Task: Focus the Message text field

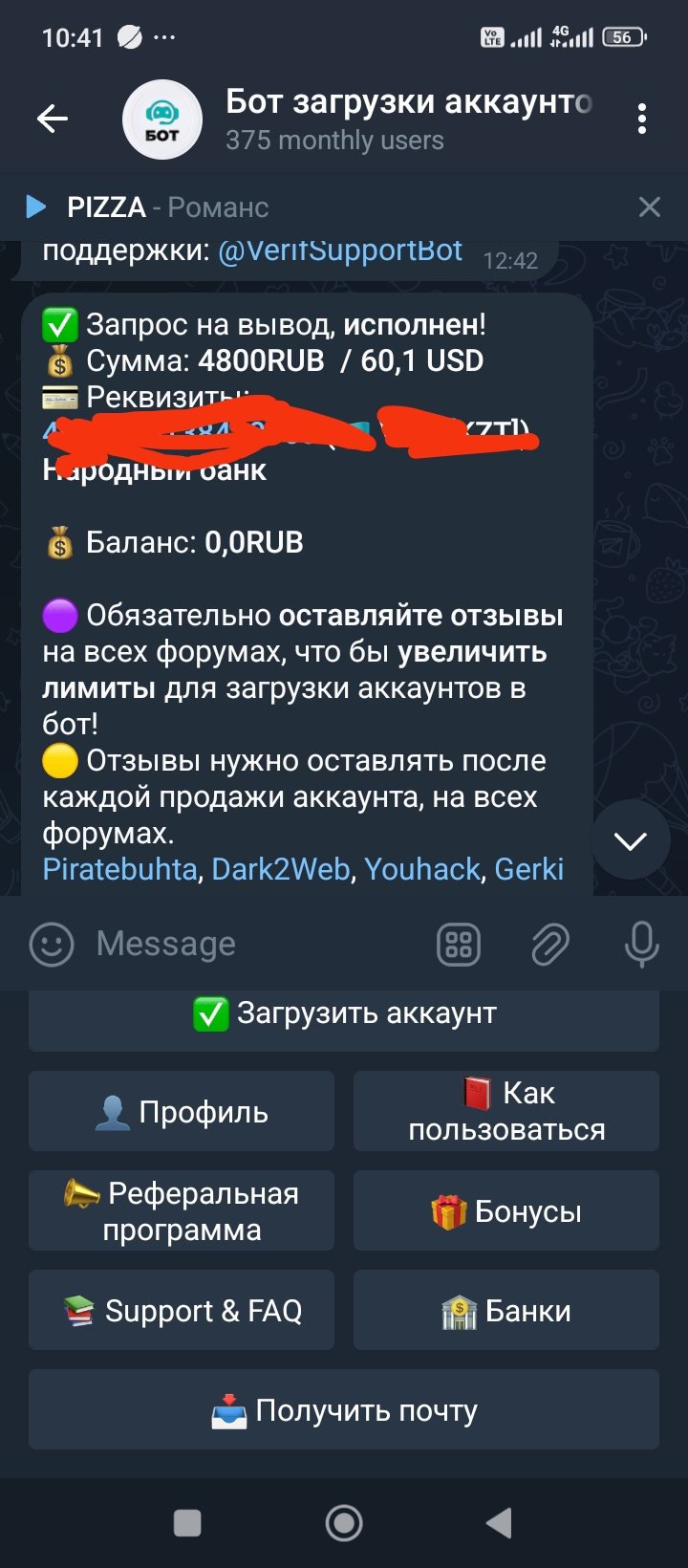Action: 248,945
